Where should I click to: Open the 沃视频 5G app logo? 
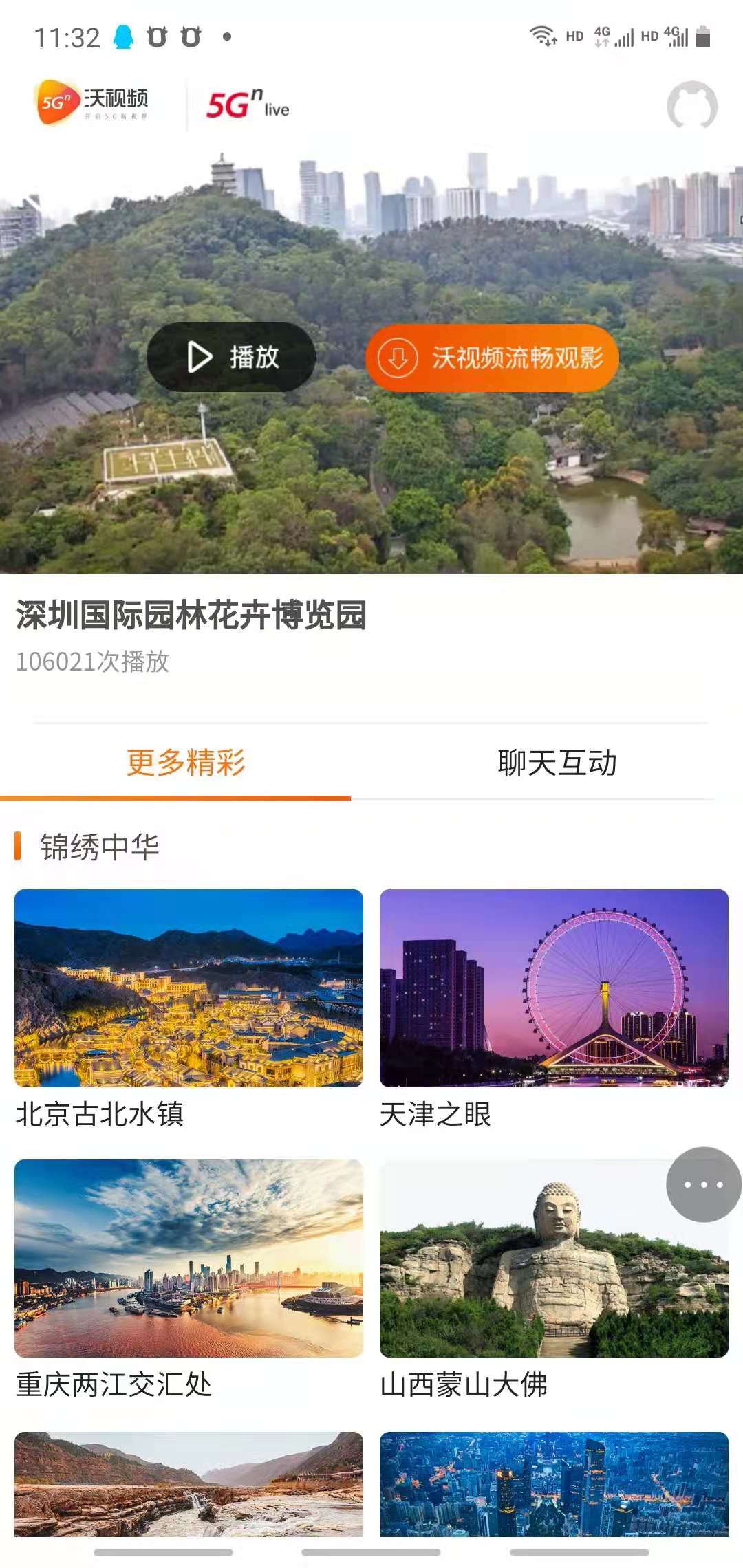pos(96,103)
